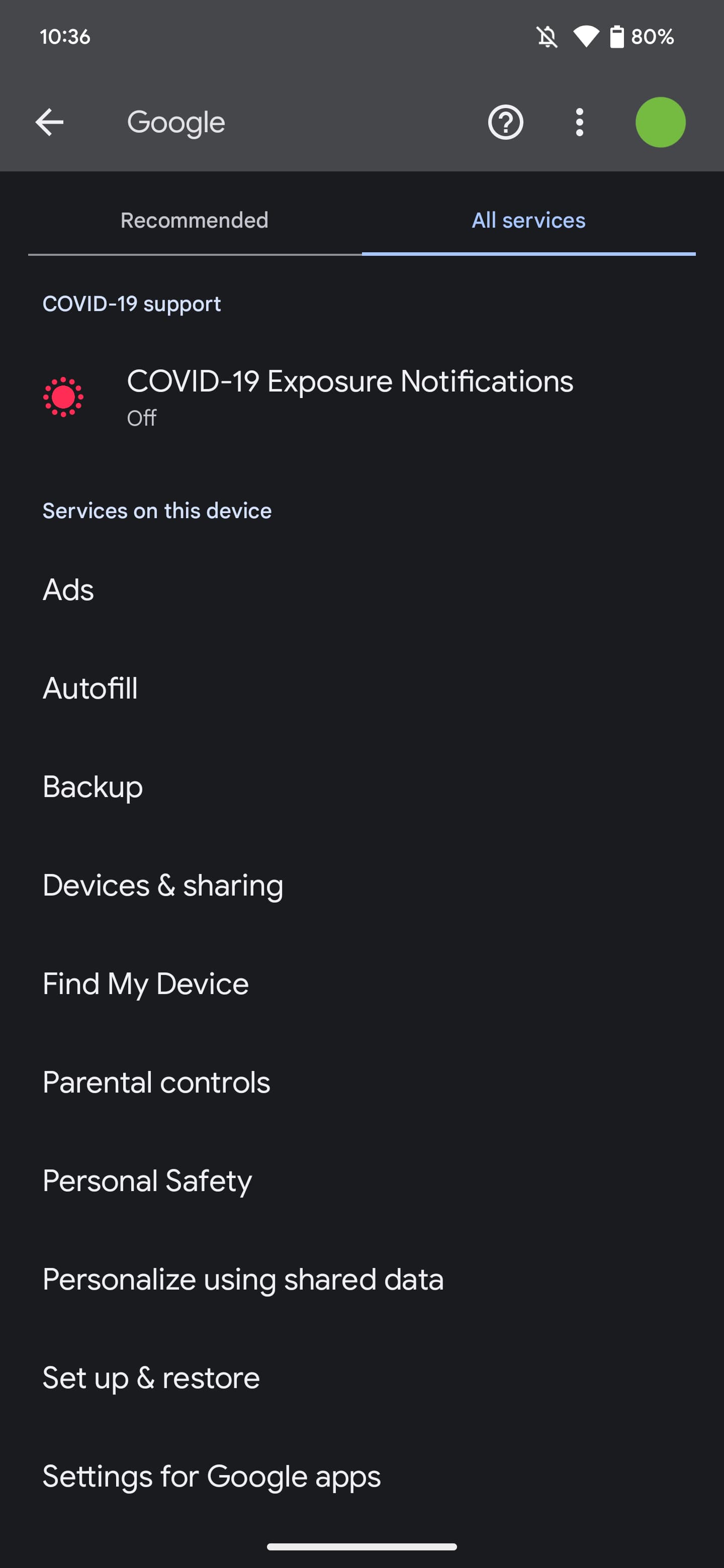Open Set up & restore
This screenshot has height=1568, width=724.
tap(151, 1378)
